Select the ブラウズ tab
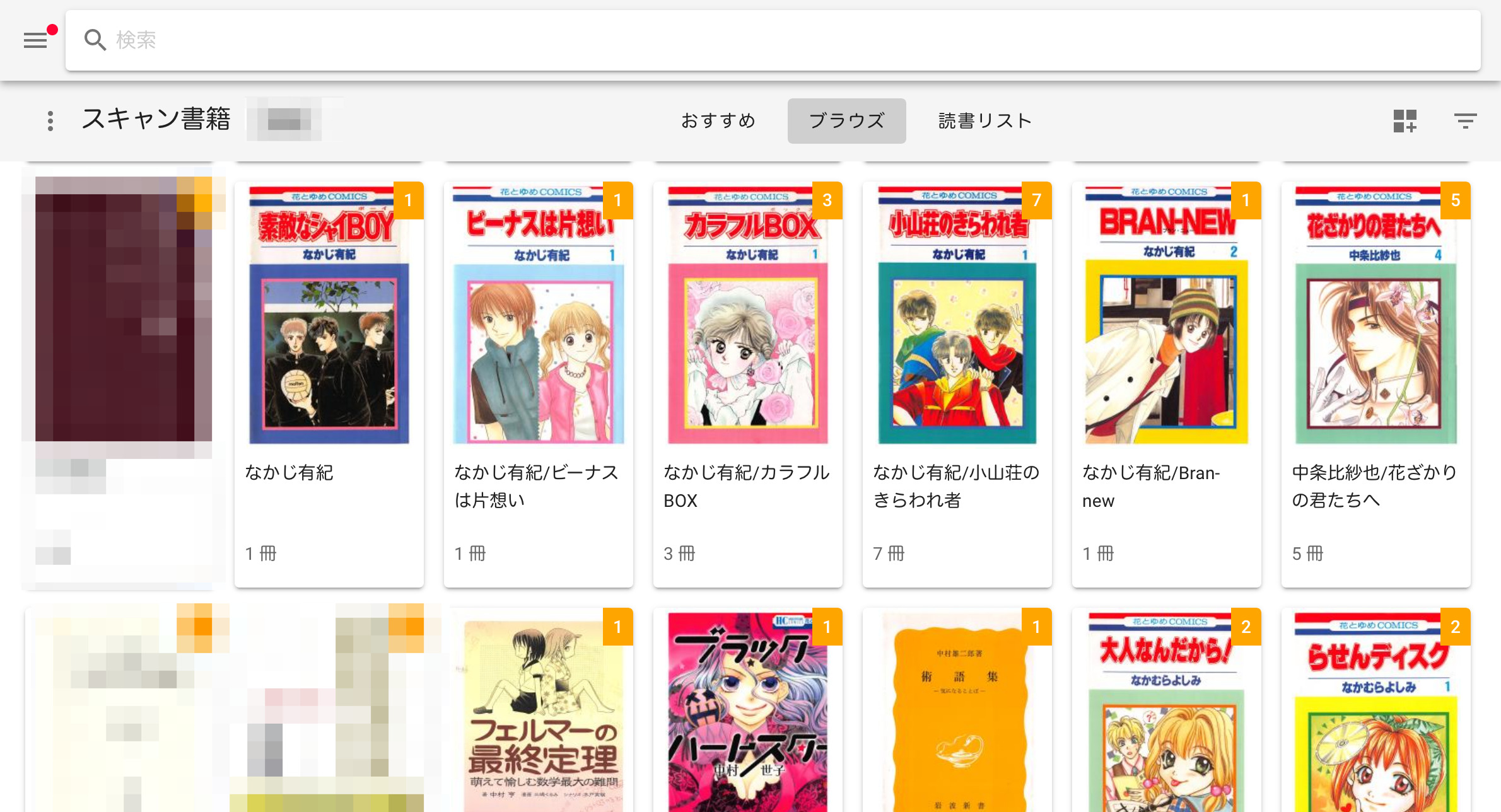The width and height of the screenshot is (1501, 812). (846, 120)
